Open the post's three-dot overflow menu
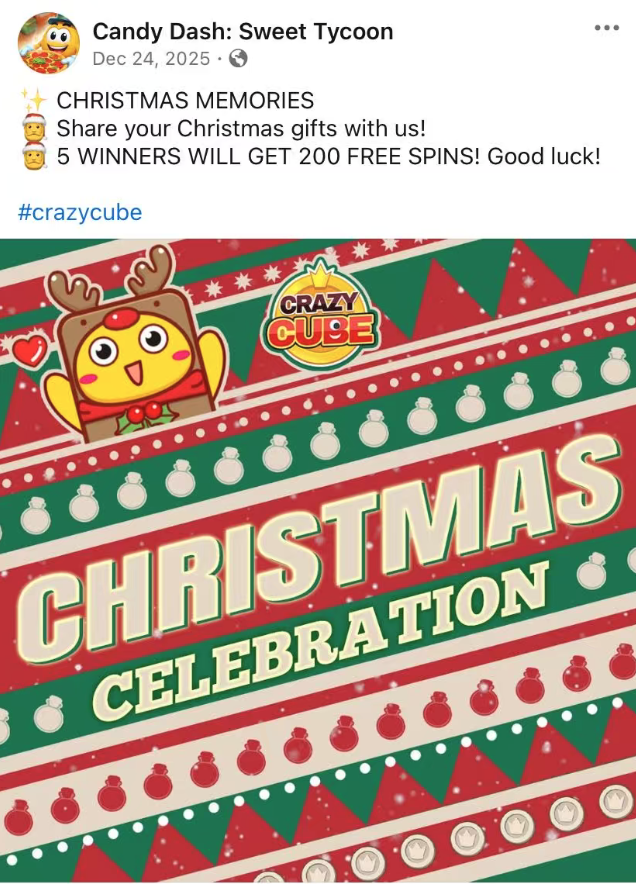636x884 pixels. (x=606, y=28)
